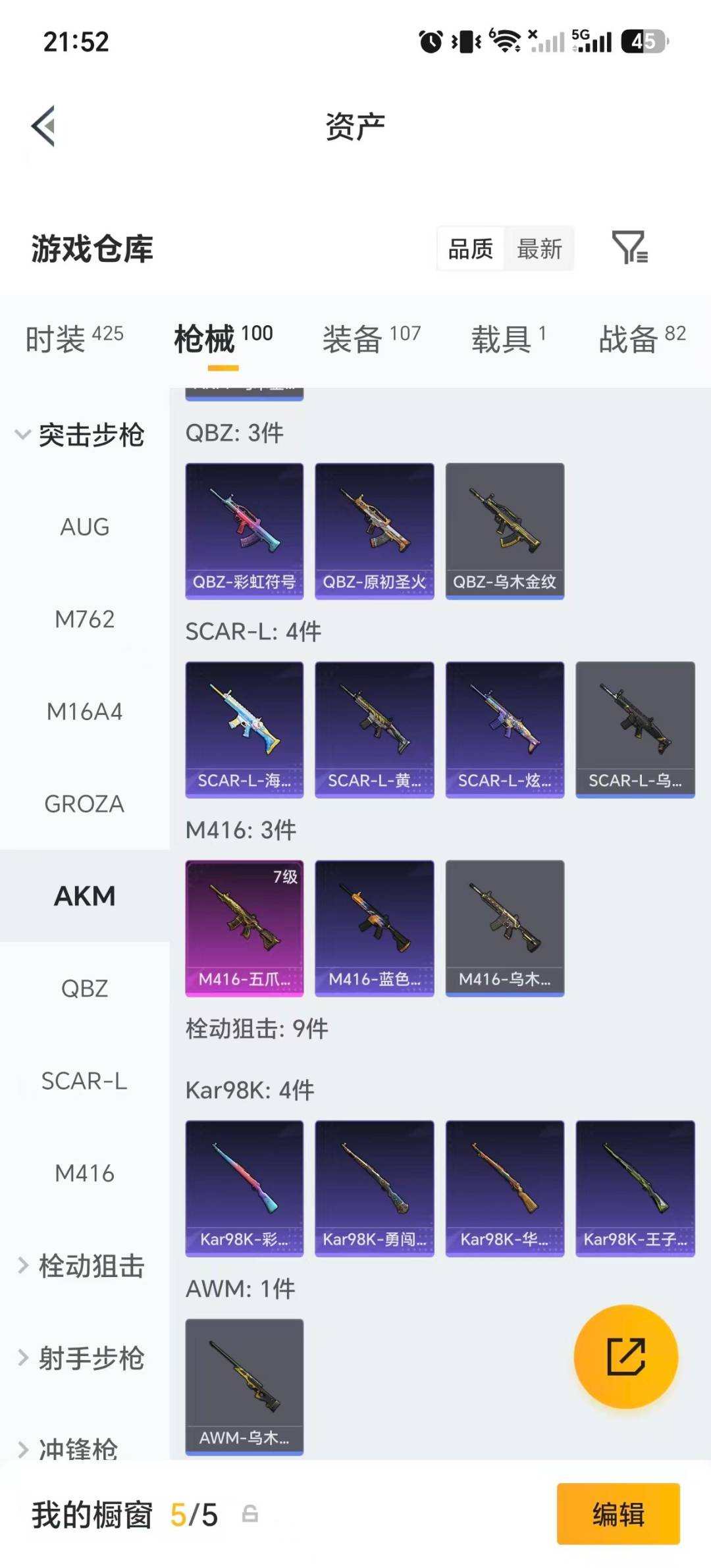
Task: Tap the 编辑 button
Action: pyautogui.click(x=618, y=1513)
